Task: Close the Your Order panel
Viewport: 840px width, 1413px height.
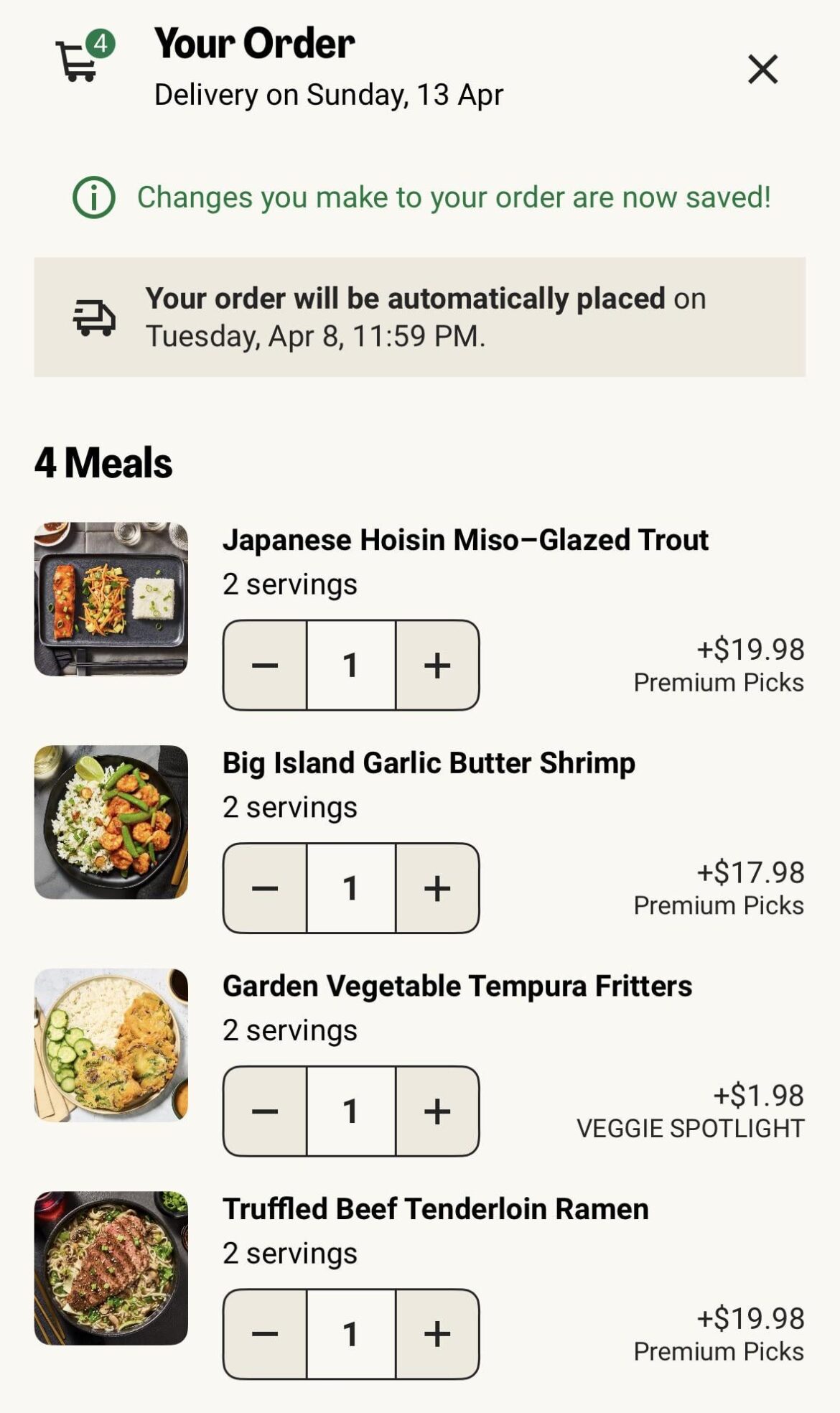Action: 762,69
